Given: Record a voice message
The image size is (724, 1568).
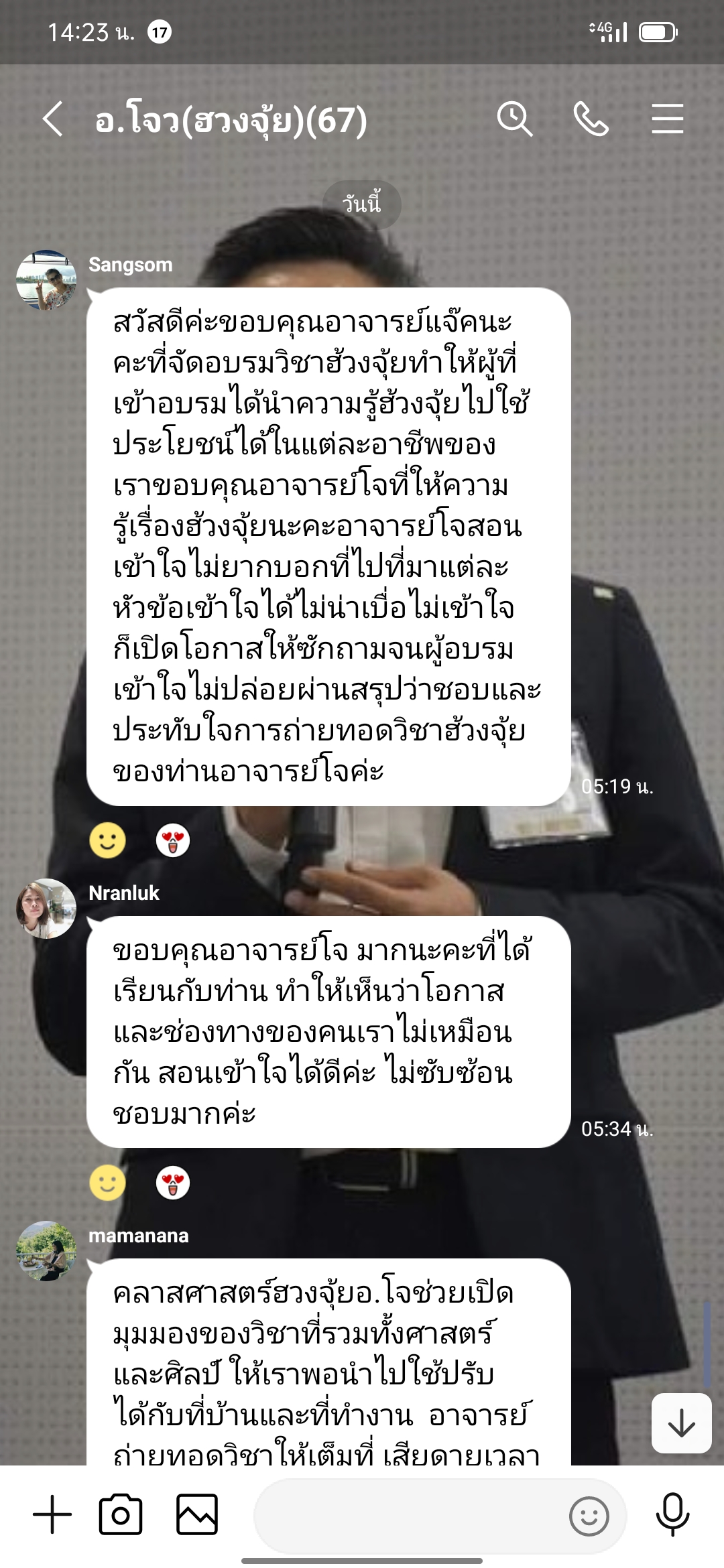Looking at the screenshot, I should (x=672, y=1514).
